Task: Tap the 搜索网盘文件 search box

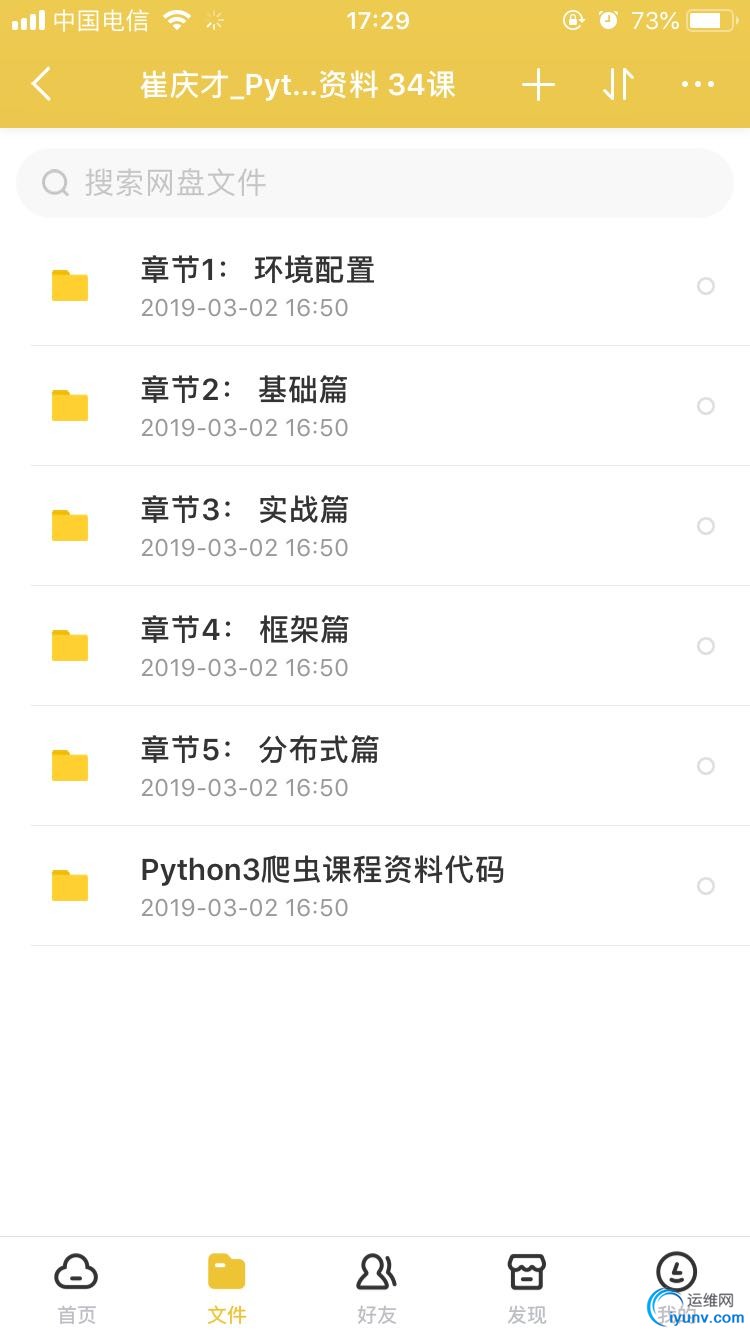Action: (375, 183)
